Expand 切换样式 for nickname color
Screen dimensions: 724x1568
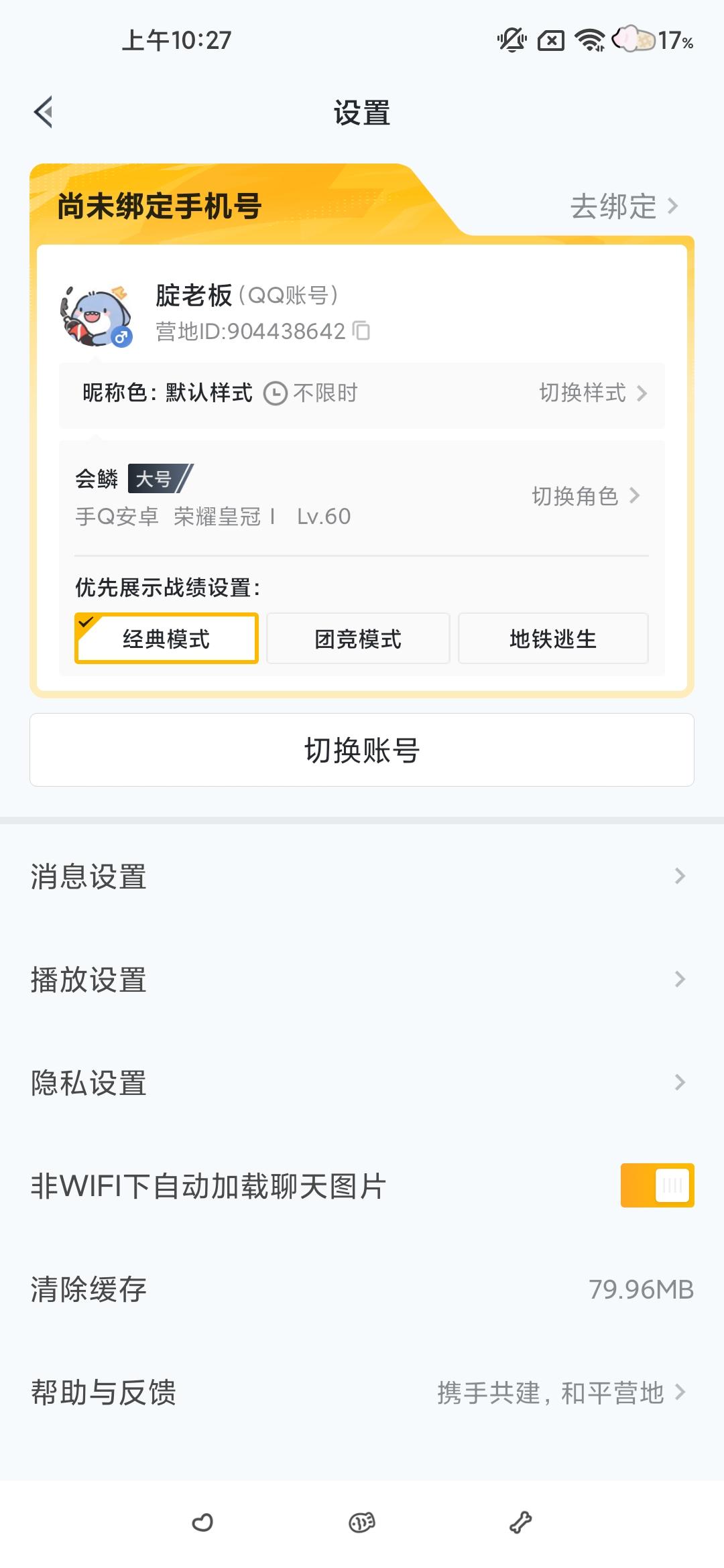pyautogui.click(x=593, y=393)
